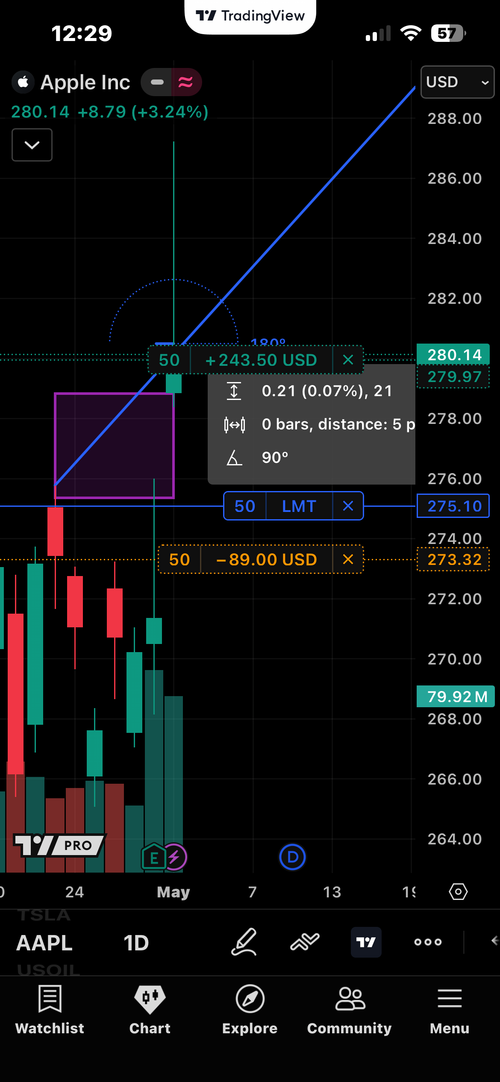Expand the collapsed chart legend arrow
Screen dimensions: 500x1082
(x=32, y=145)
